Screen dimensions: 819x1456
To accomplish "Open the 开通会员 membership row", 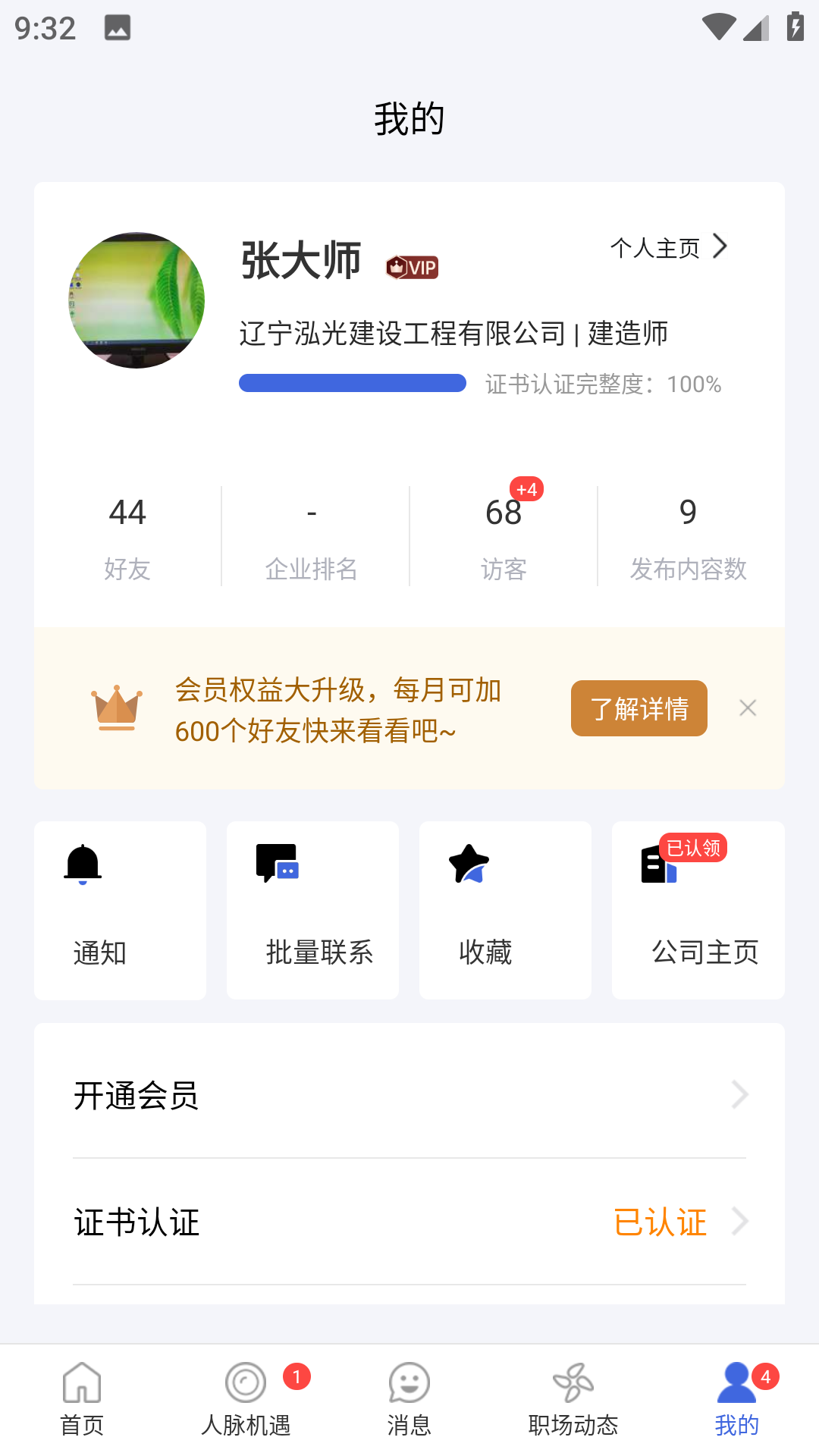I will pos(409,1095).
